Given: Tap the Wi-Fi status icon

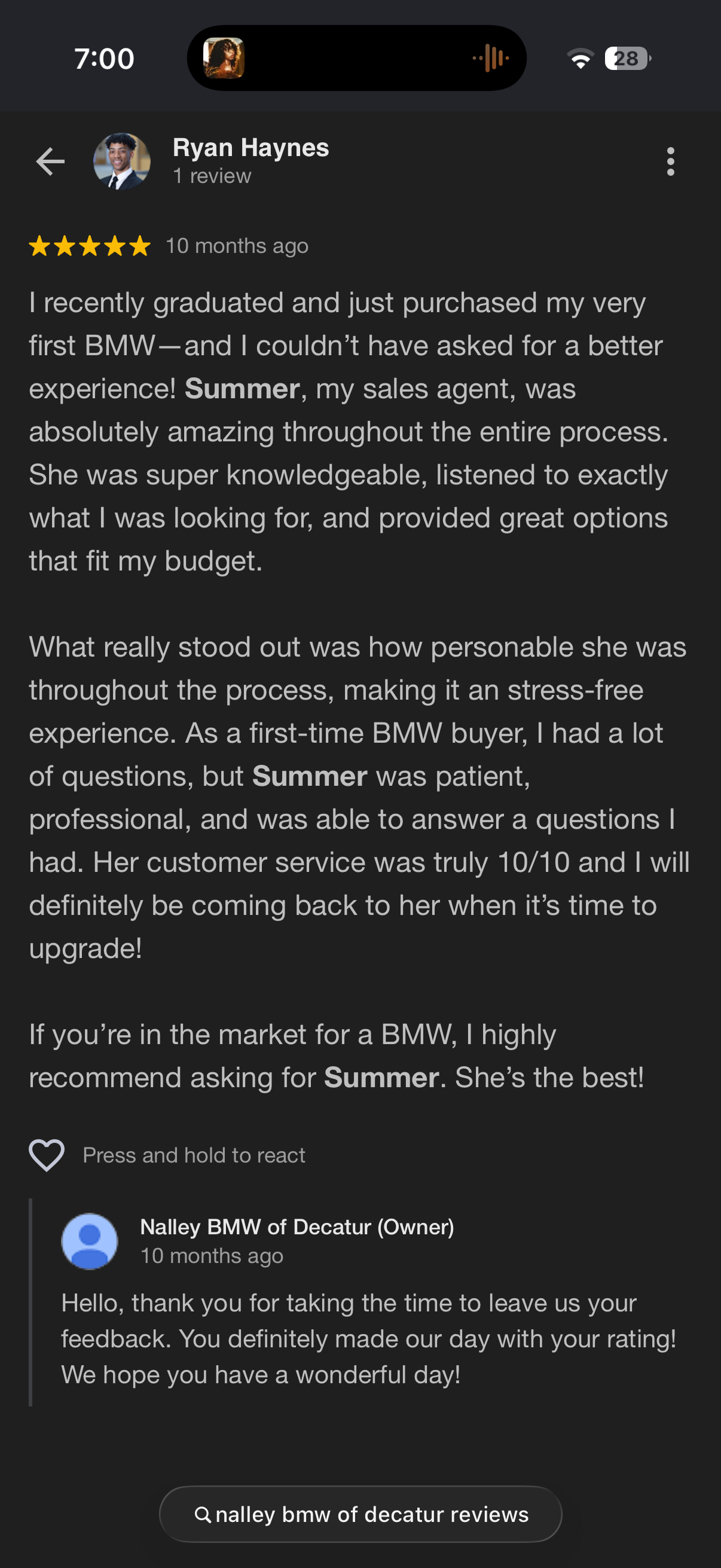Looking at the screenshot, I should [581, 59].
